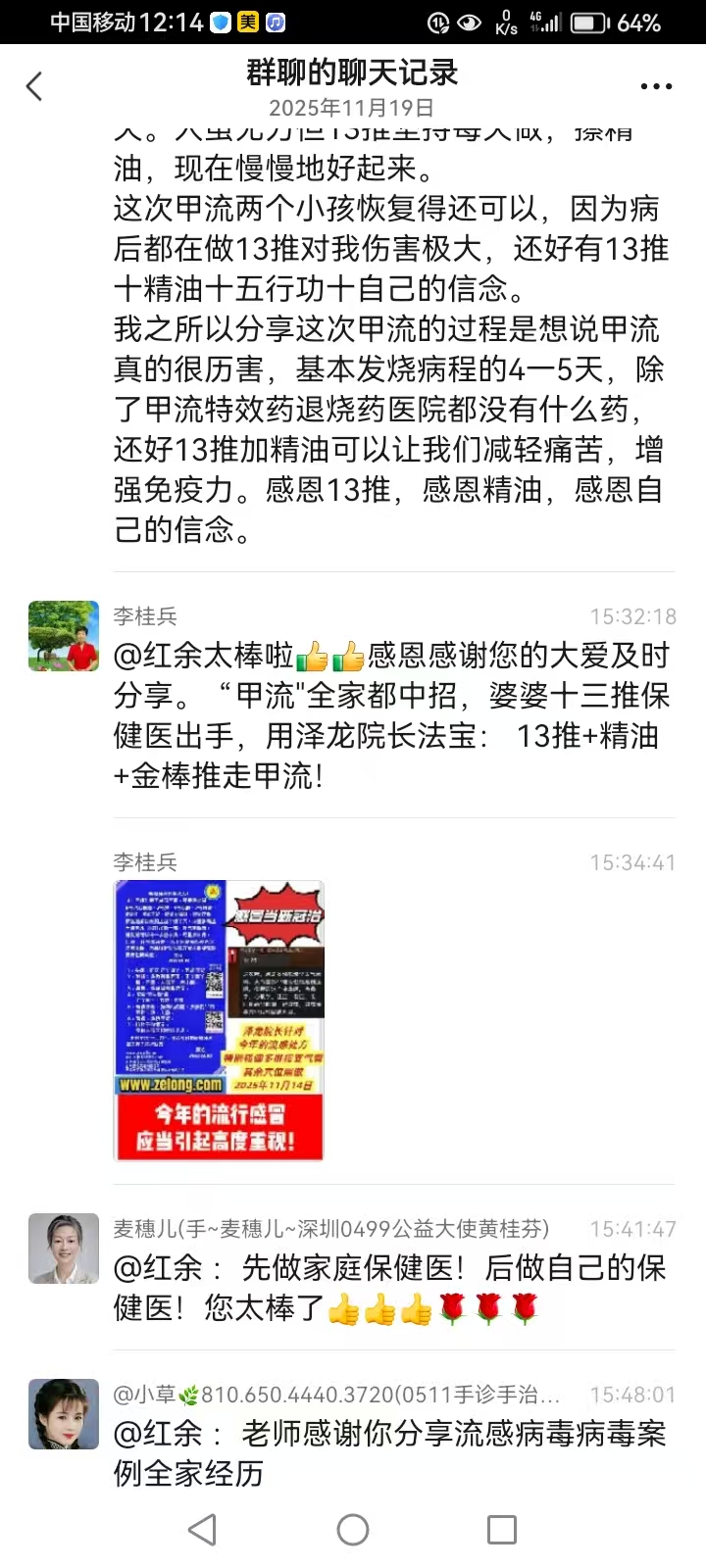View 麦穗儿's profile avatar

coord(64,1249)
